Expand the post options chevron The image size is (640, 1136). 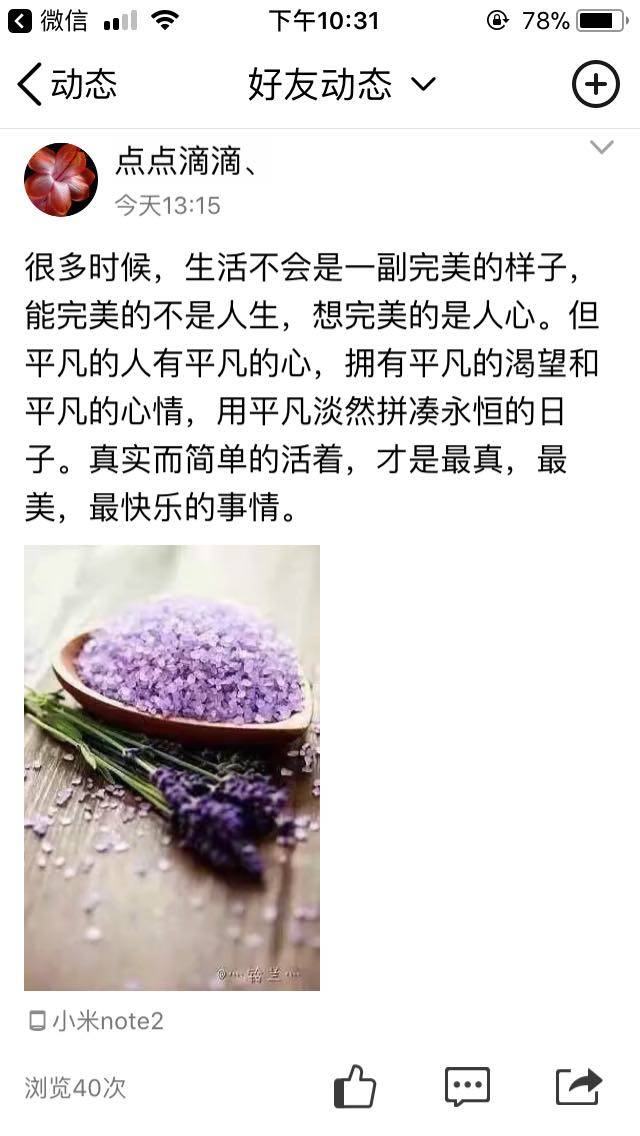601,148
